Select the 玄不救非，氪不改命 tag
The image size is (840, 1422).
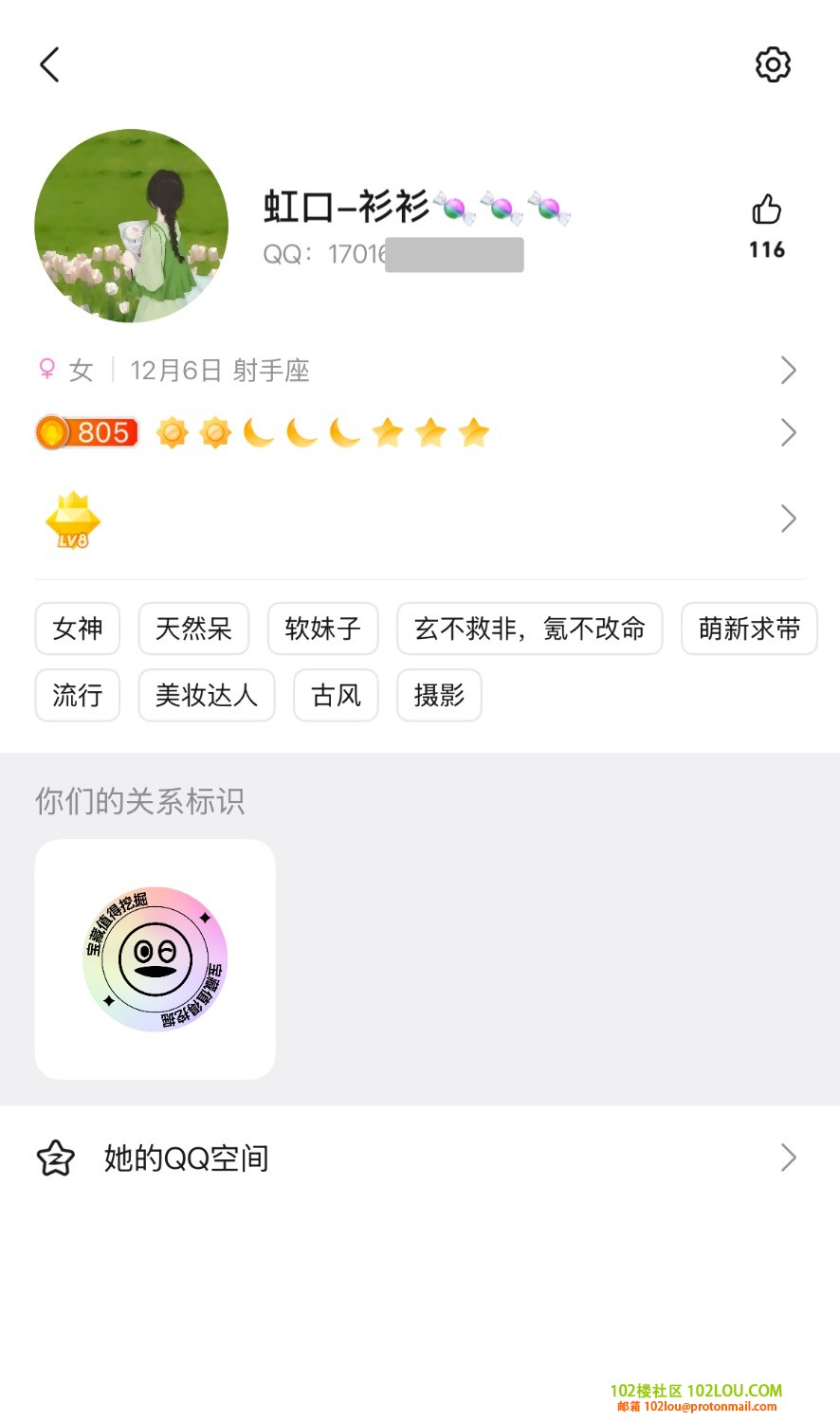click(x=529, y=629)
